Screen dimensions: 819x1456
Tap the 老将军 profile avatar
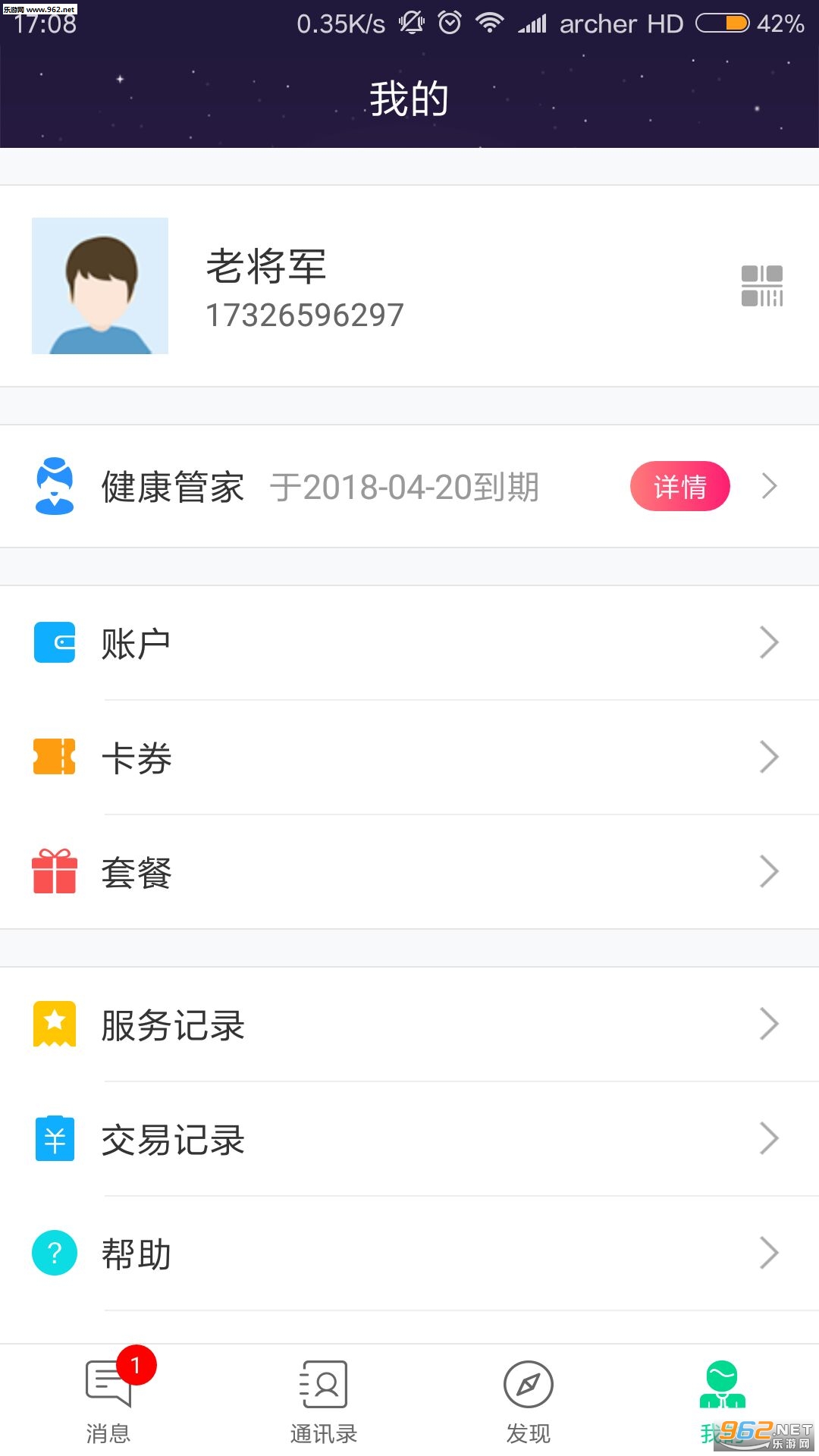[x=100, y=286]
